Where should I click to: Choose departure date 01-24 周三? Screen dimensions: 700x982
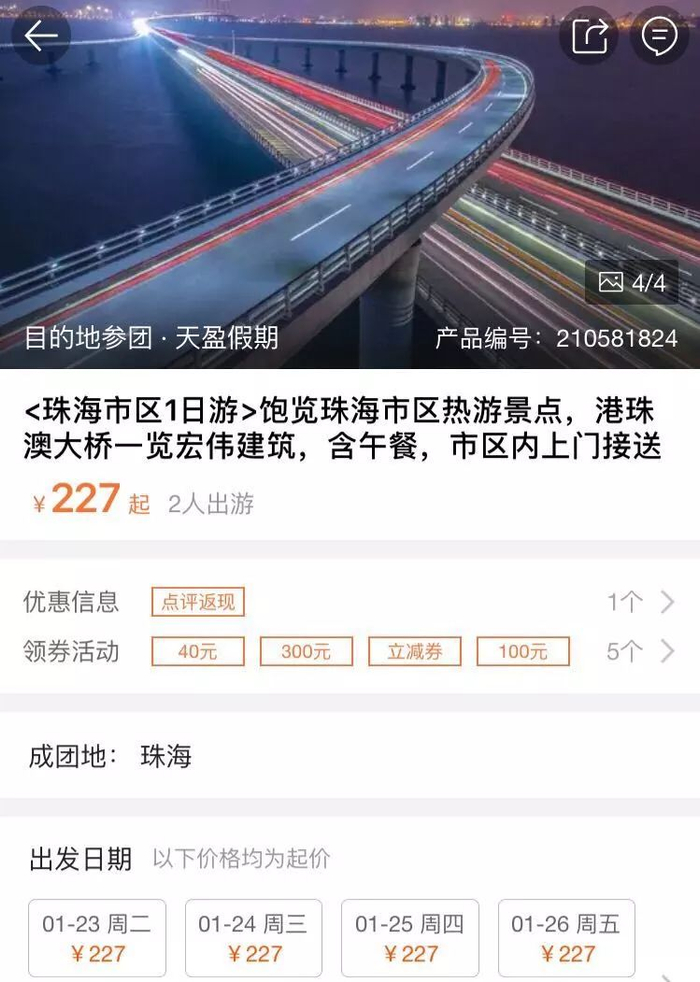tap(254, 938)
